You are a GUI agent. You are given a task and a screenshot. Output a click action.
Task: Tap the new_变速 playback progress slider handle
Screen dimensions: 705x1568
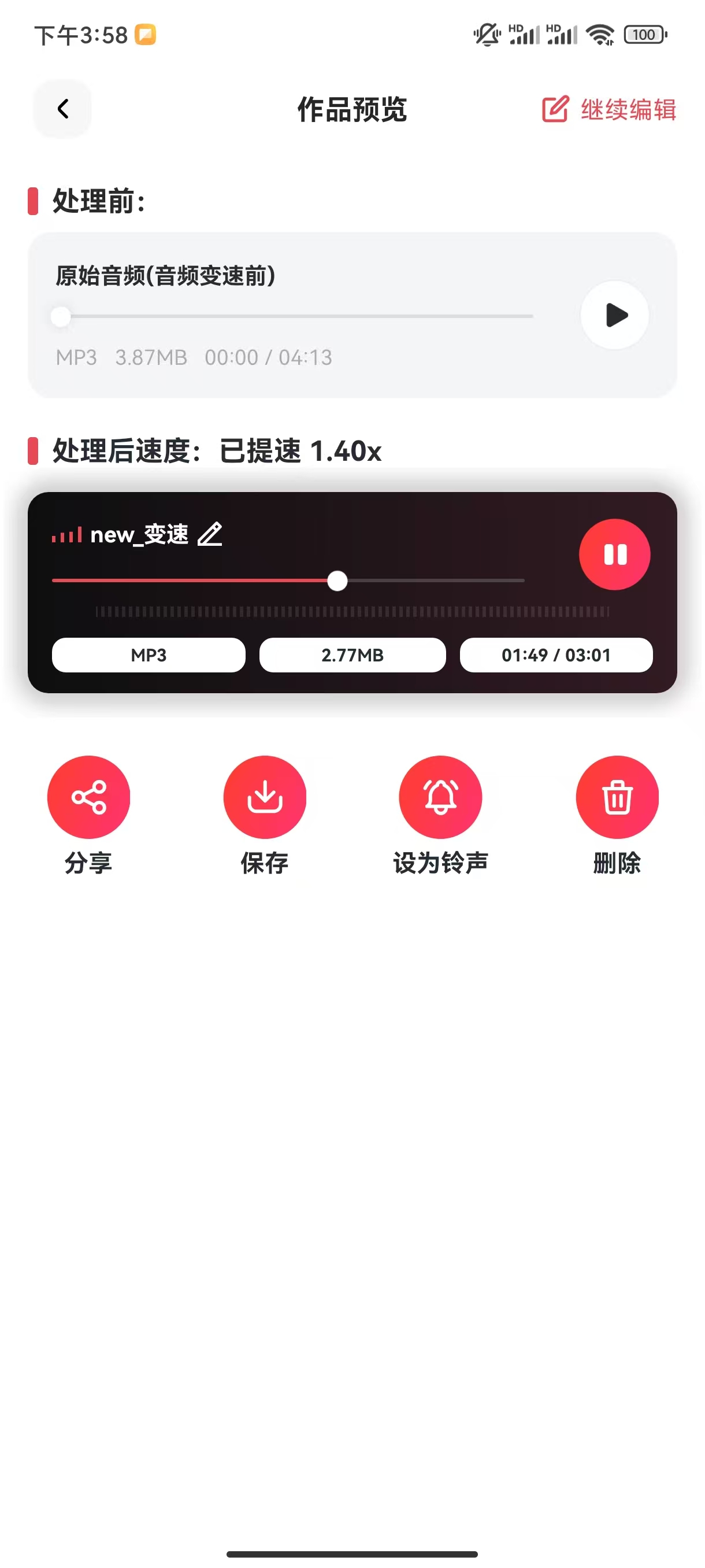(x=338, y=581)
